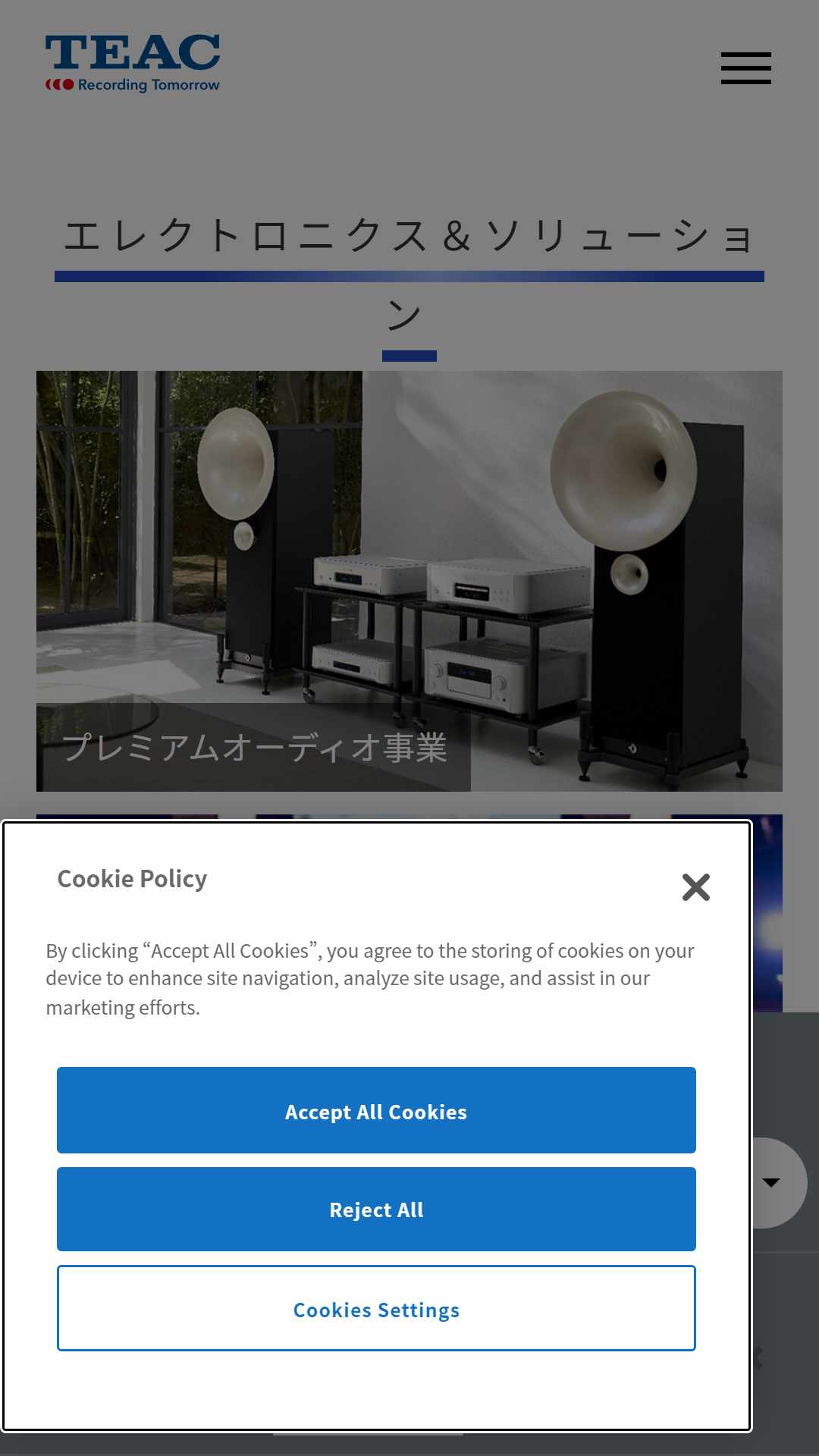Open Cookies Settings
Screen dimensions: 819x1456
[x=376, y=1308]
